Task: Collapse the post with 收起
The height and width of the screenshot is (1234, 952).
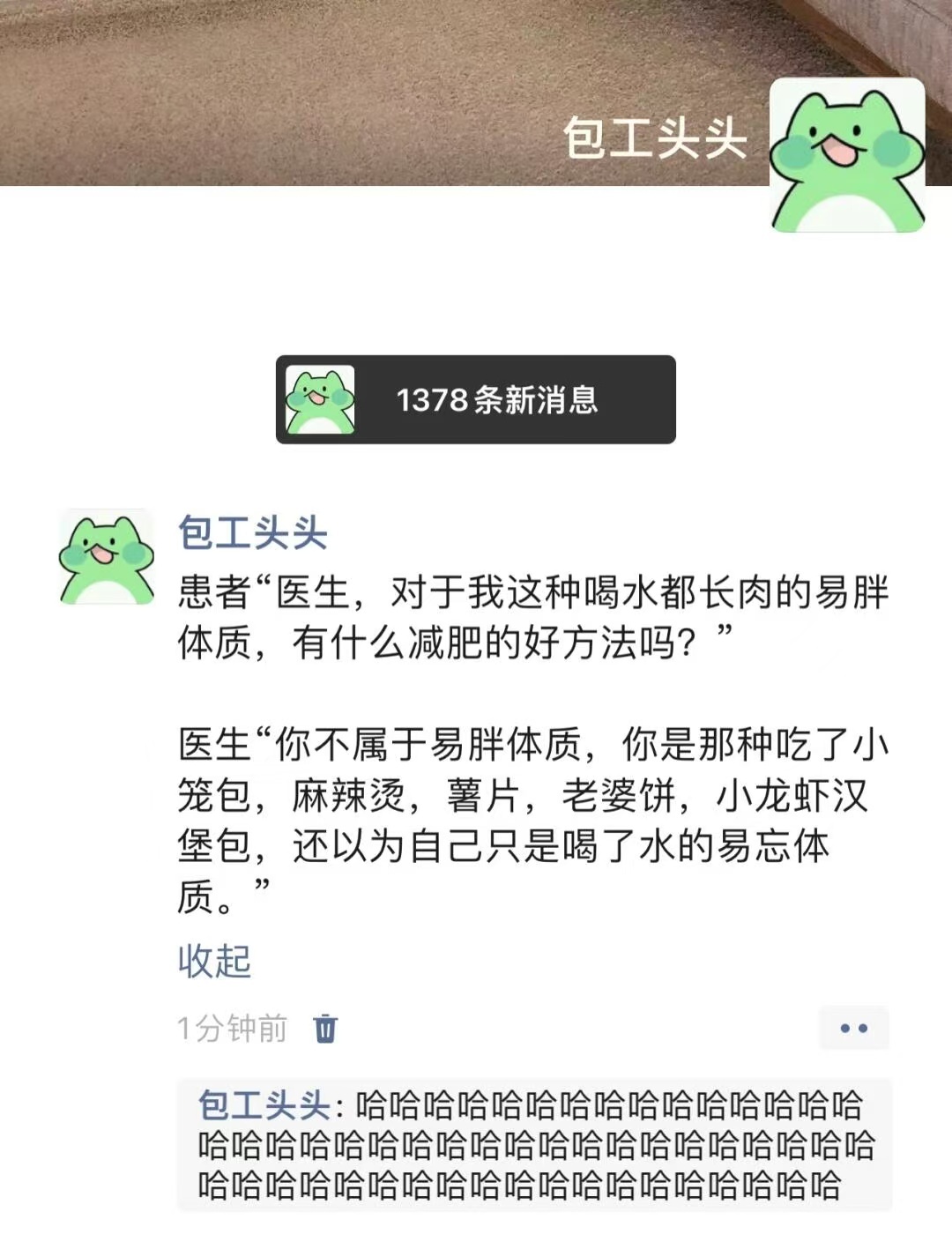Action: (x=214, y=961)
